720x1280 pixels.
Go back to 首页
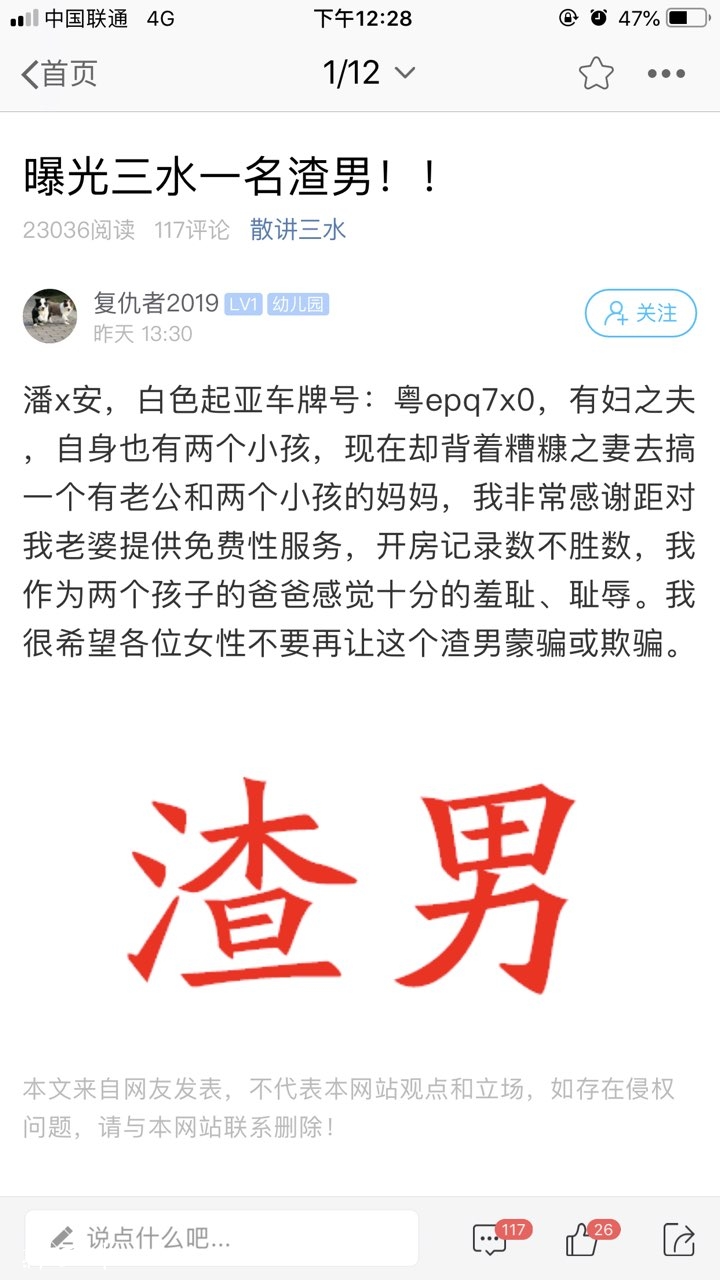[60, 73]
